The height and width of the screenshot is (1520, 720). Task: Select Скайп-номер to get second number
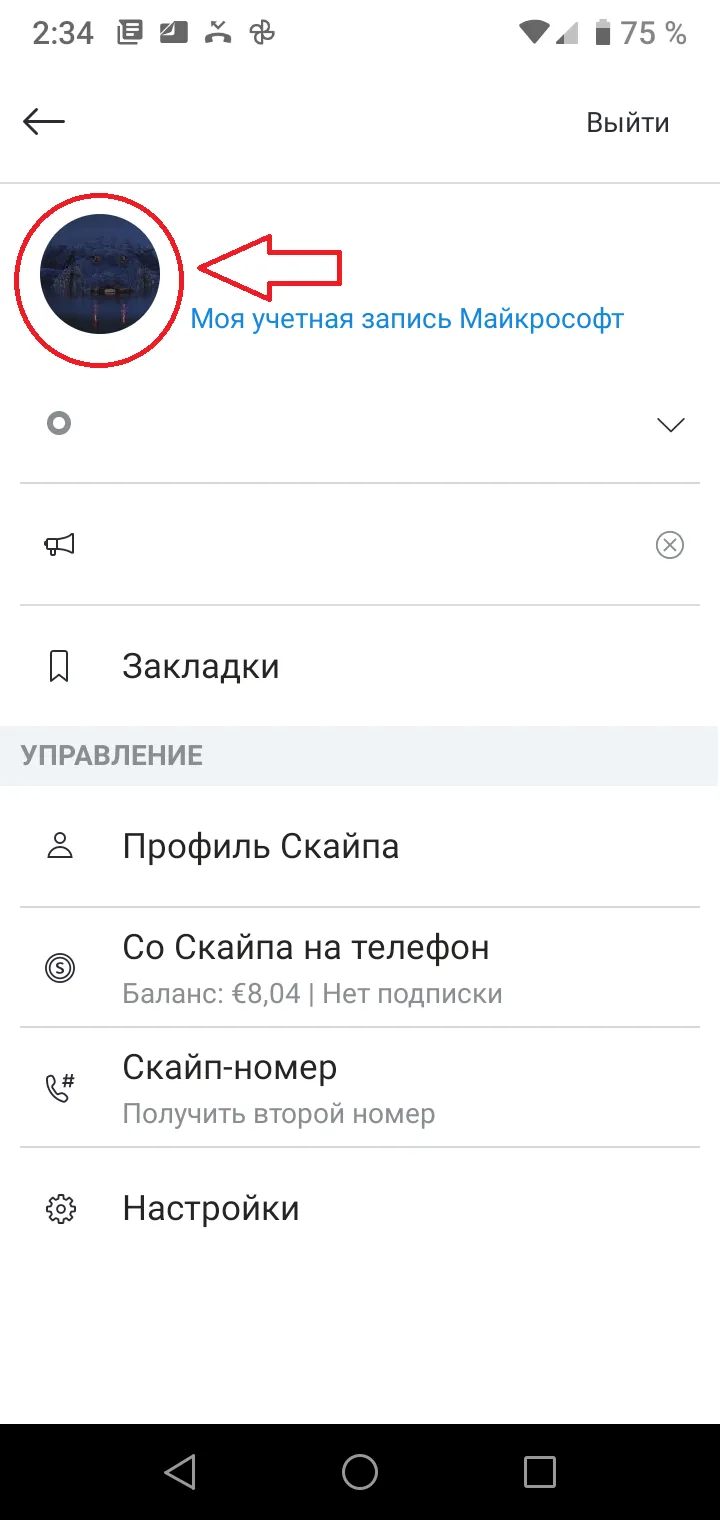(360, 1087)
